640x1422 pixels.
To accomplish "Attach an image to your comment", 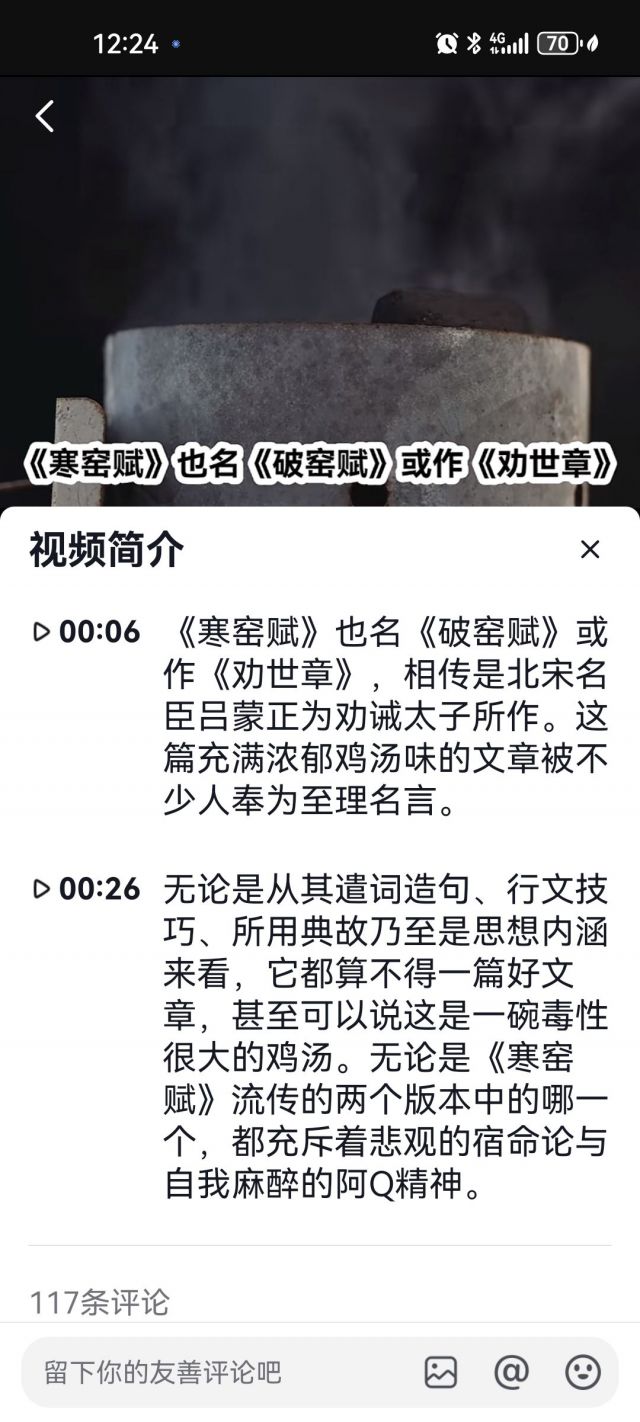I will pos(441,1372).
